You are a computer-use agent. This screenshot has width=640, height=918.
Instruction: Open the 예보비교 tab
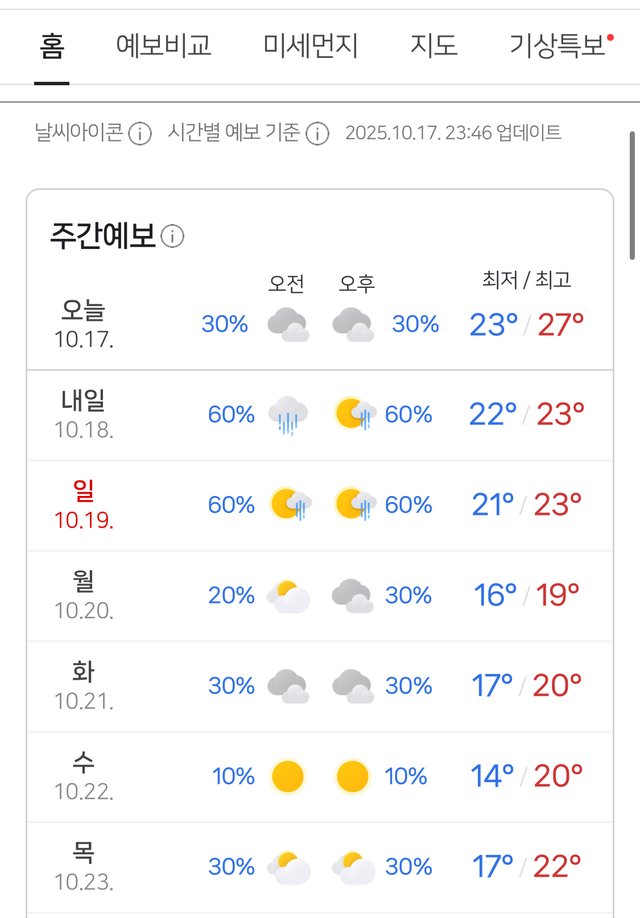click(x=164, y=46)
